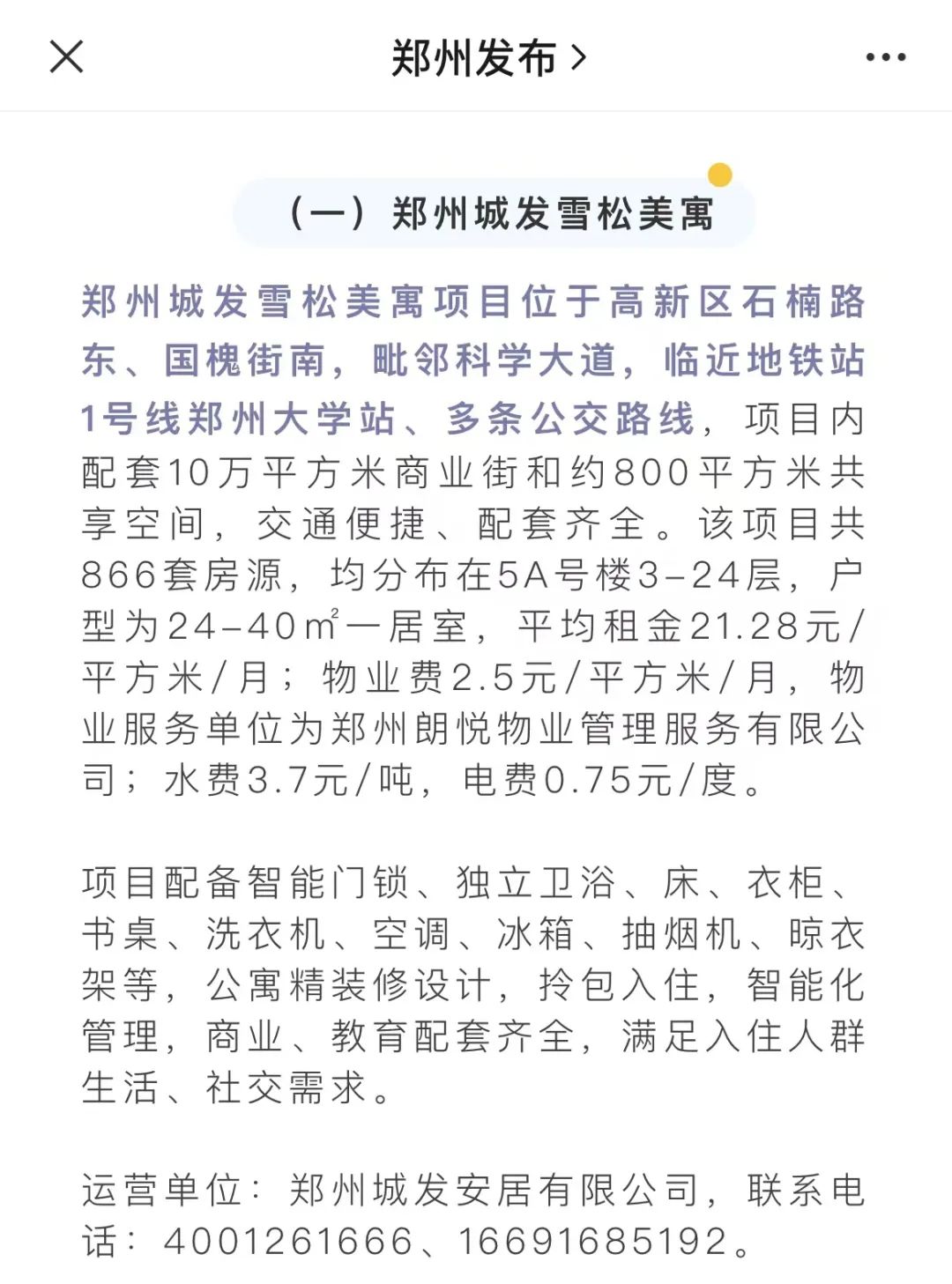952x1284 pixels.
Task: Open the three-dot overflow menu
Action: (x=885, y=58)
